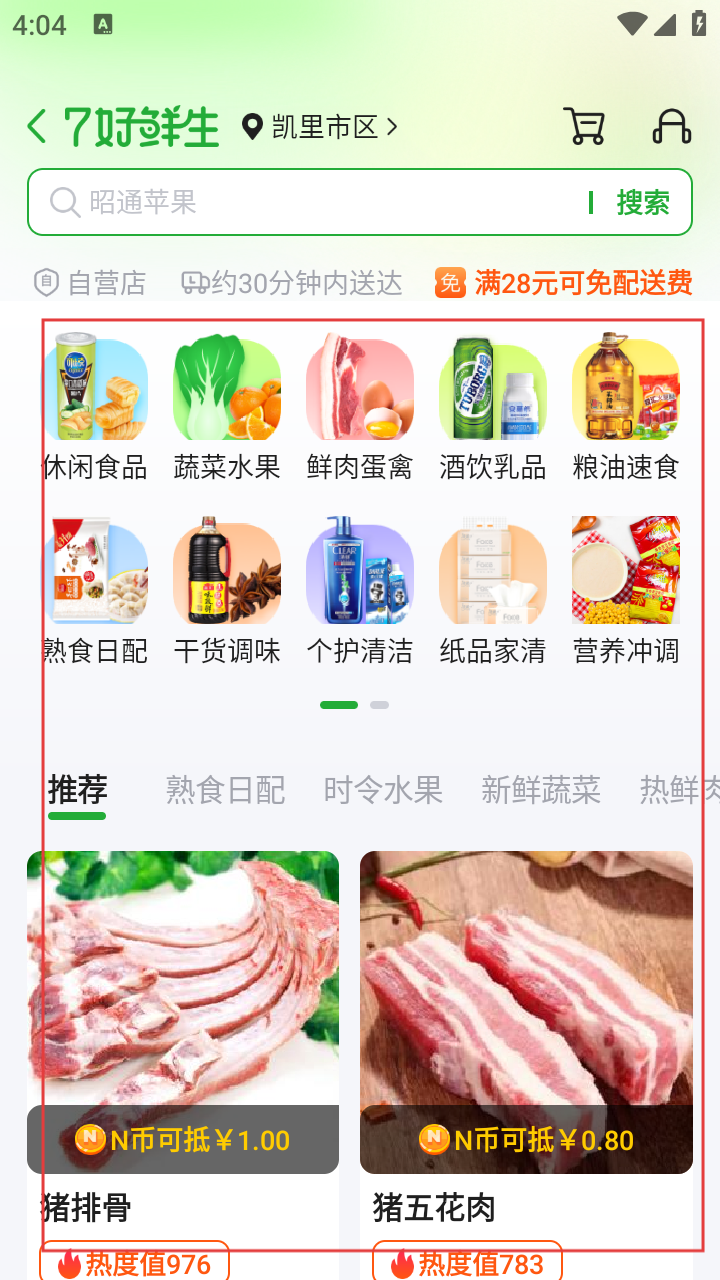Open the 猪排骨 product card

(x=183, y=1011)
